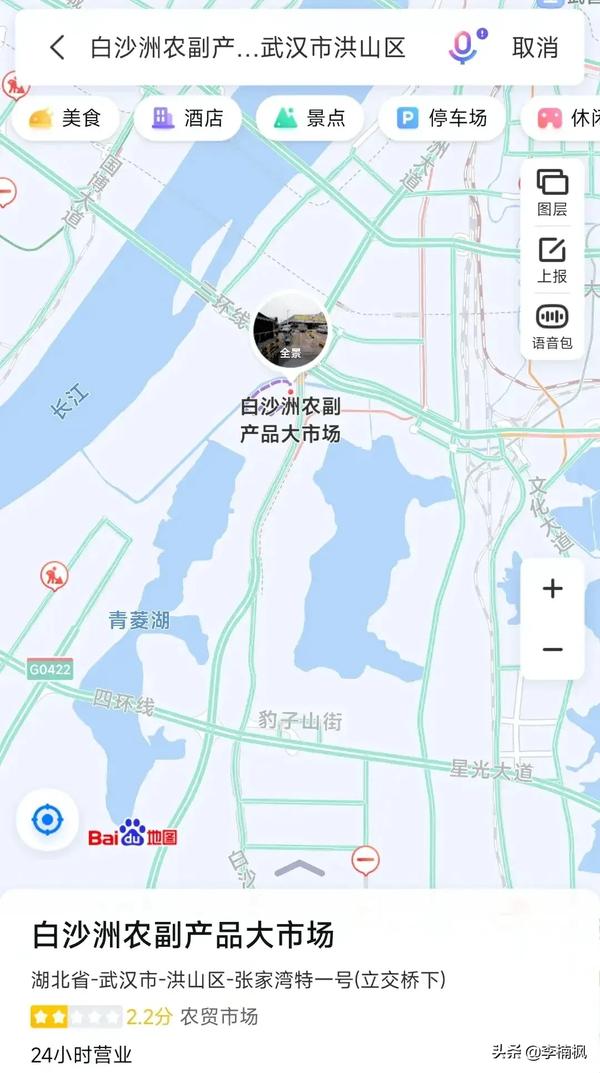
Task: Zoom in with the plus button
Action: (552, 589)
